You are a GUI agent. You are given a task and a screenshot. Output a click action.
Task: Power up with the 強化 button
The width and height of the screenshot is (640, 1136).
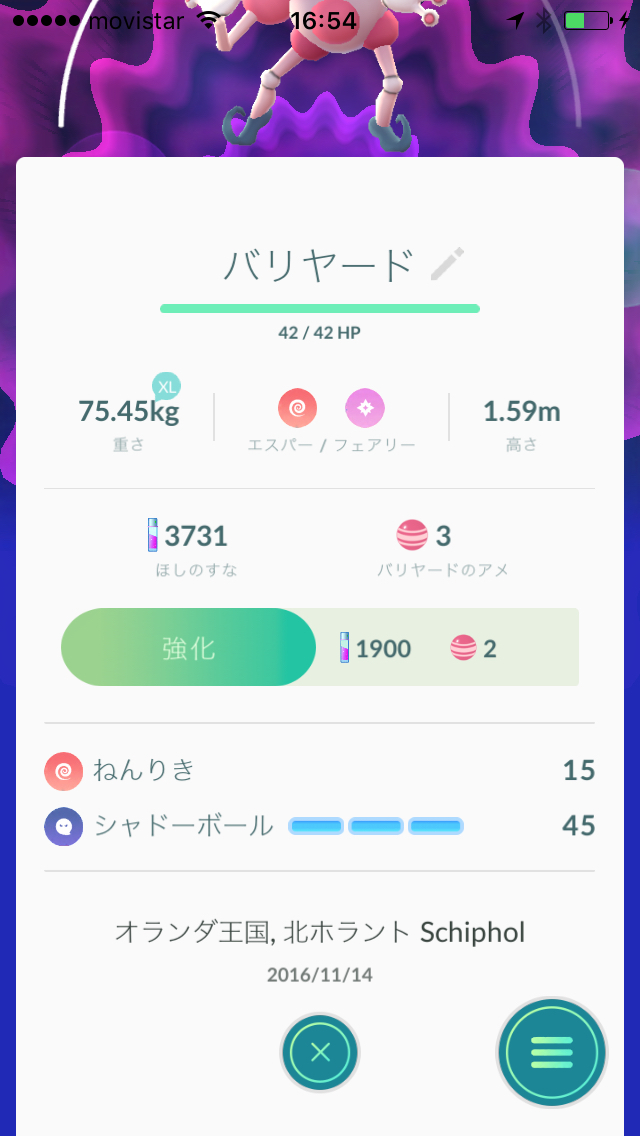click(x=189, y=647)
